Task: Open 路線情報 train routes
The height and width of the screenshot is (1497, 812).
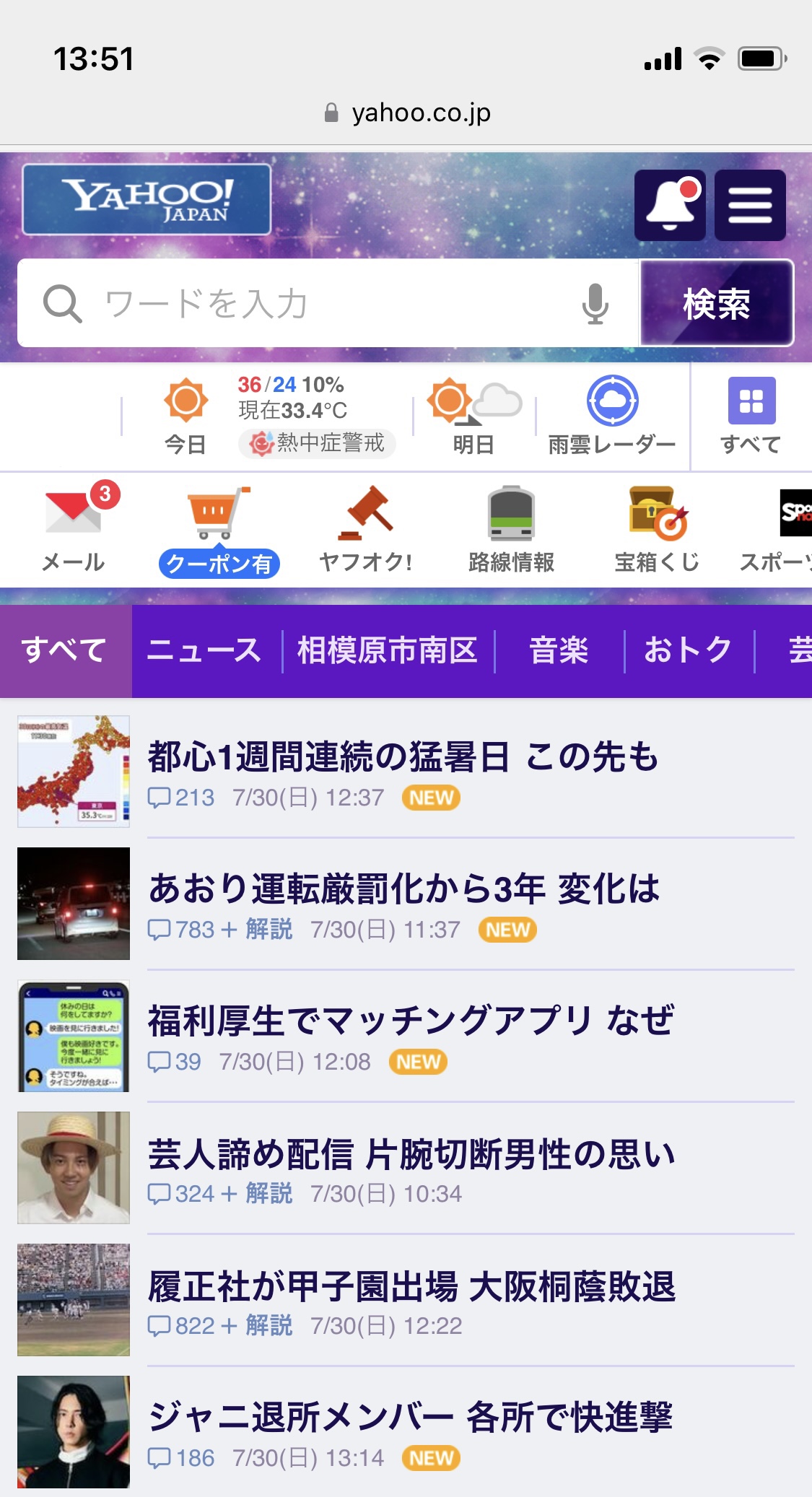Action: [511, 528]
